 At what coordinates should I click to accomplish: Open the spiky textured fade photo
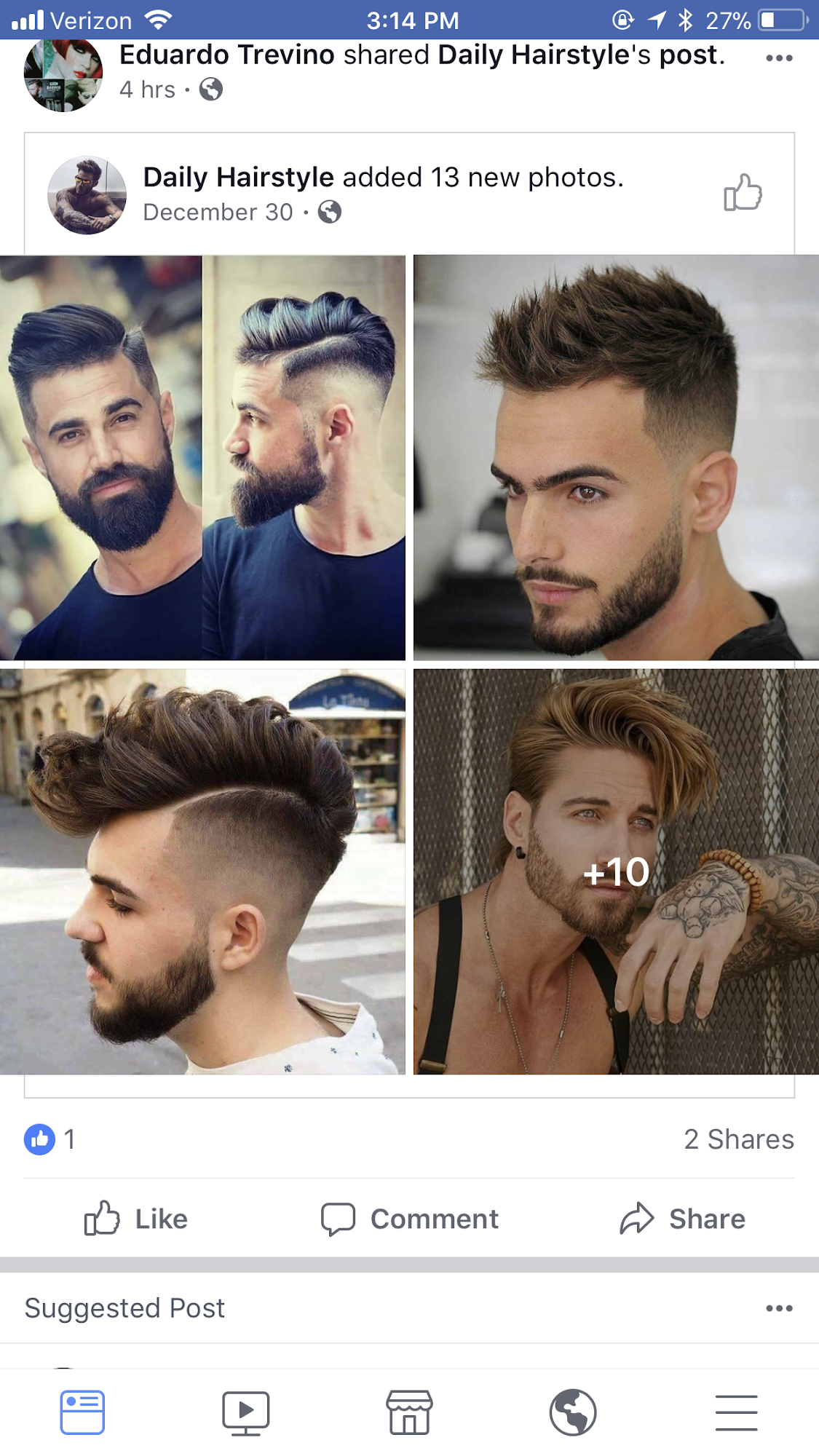pyautogui.click(x=616, y=457)
